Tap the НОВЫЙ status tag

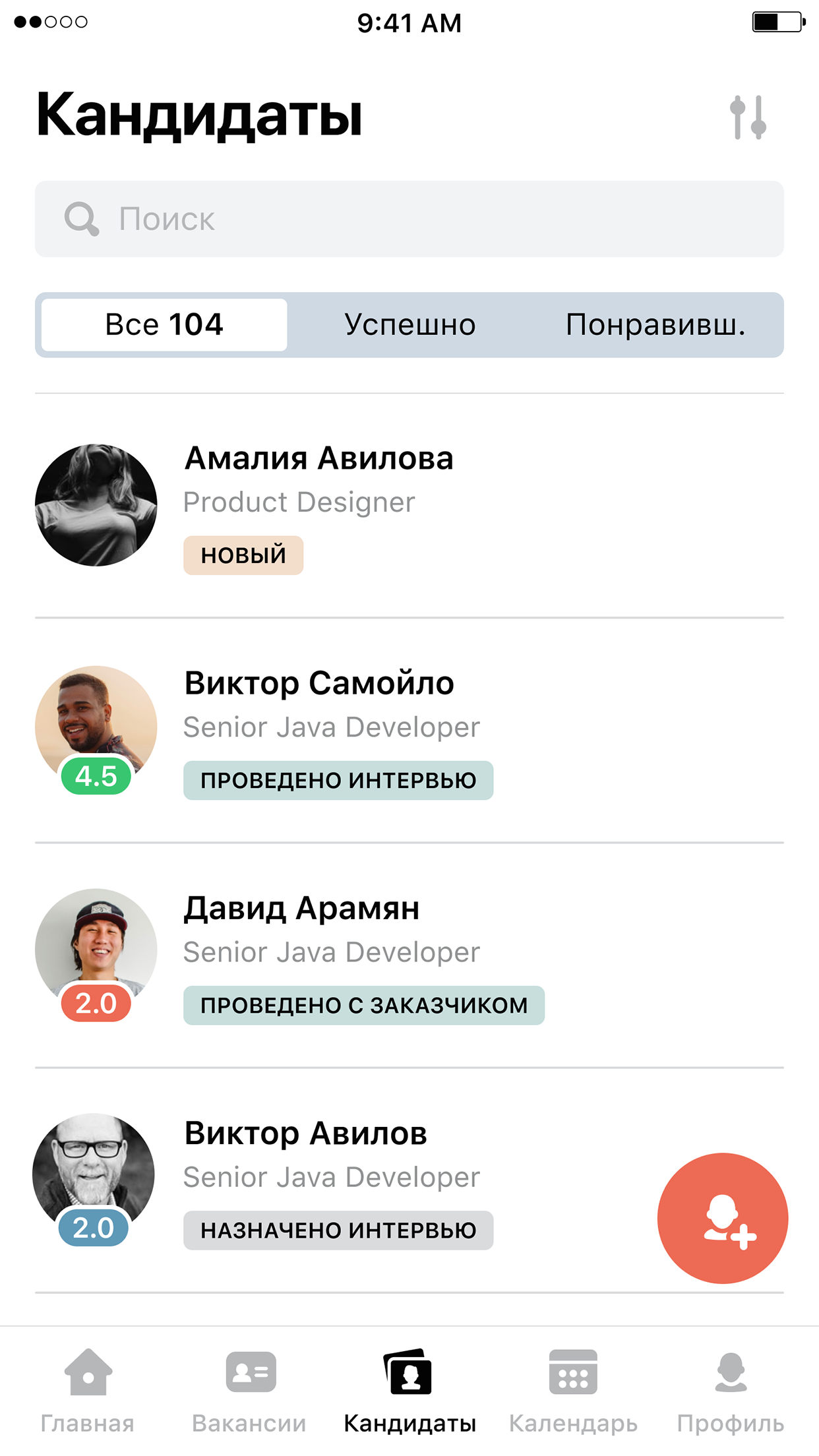[243, 555]
